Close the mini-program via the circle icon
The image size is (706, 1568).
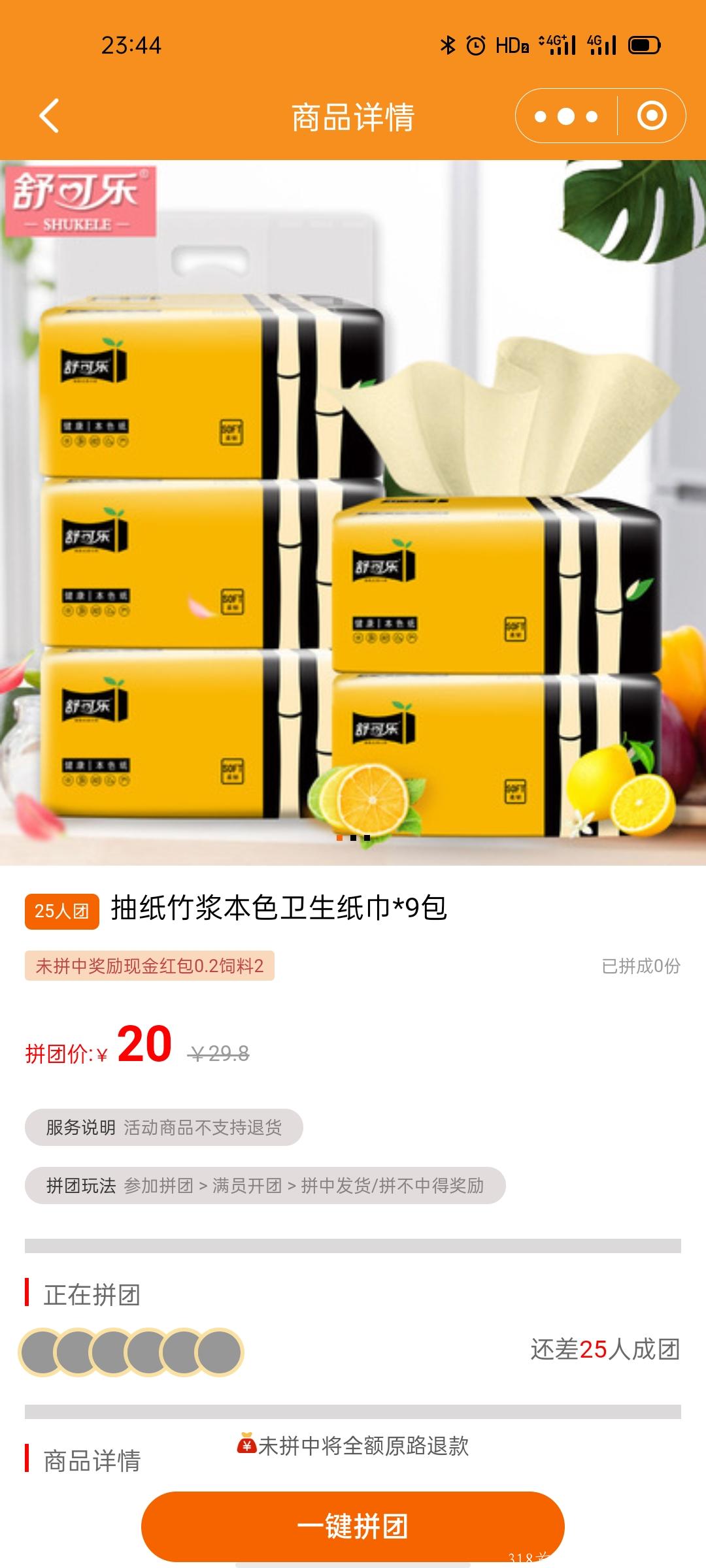click(651, 116)
